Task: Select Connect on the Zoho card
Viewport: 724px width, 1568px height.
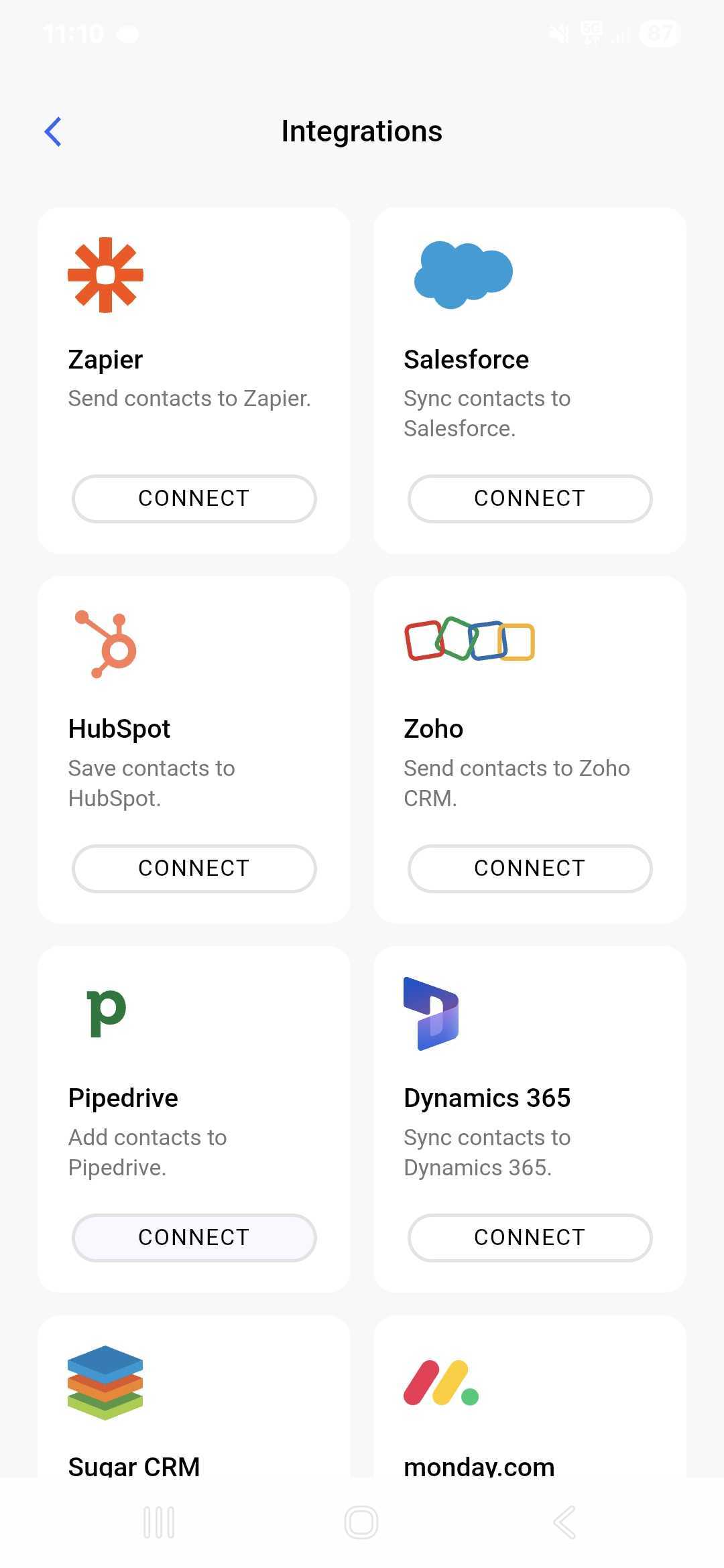Action: pos(530,868)
